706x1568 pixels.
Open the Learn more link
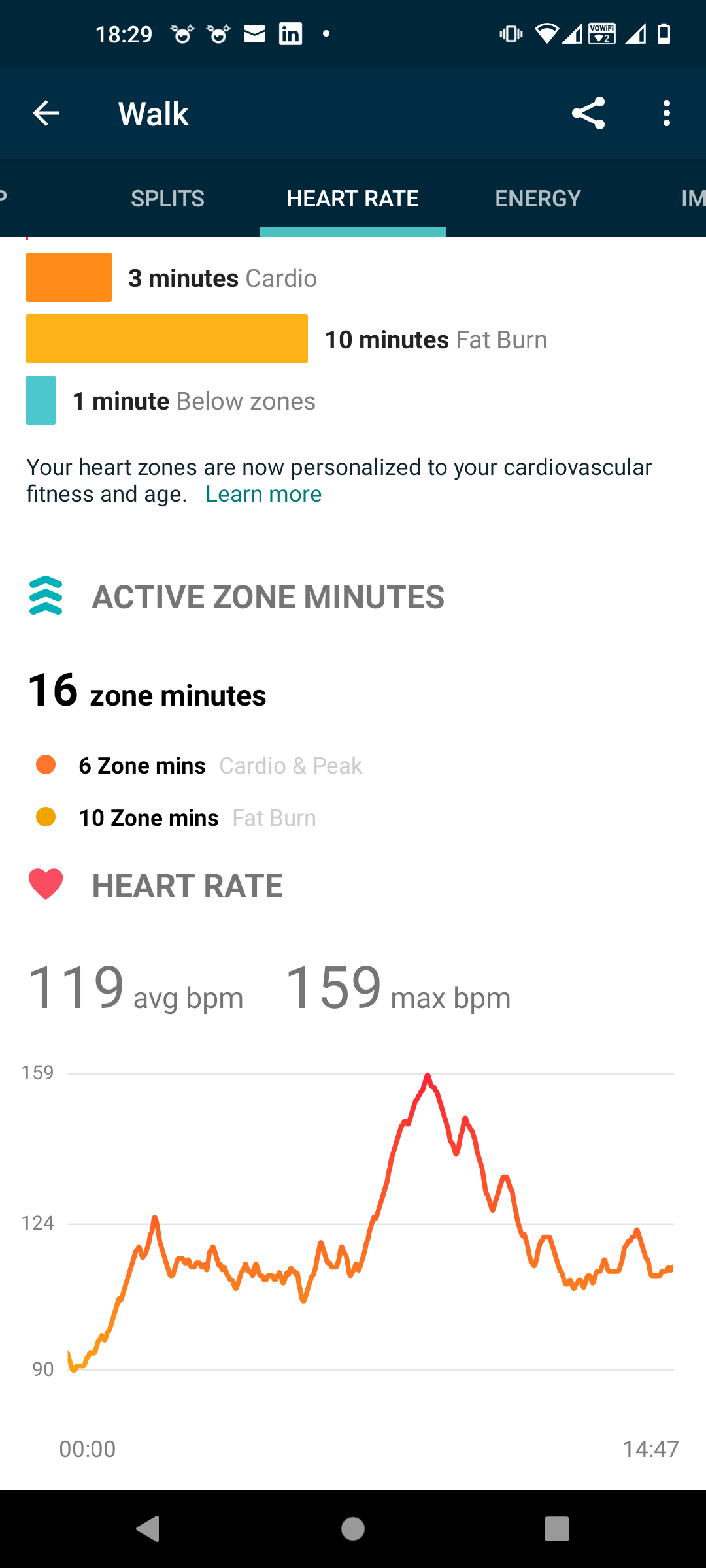pos(263,493)
